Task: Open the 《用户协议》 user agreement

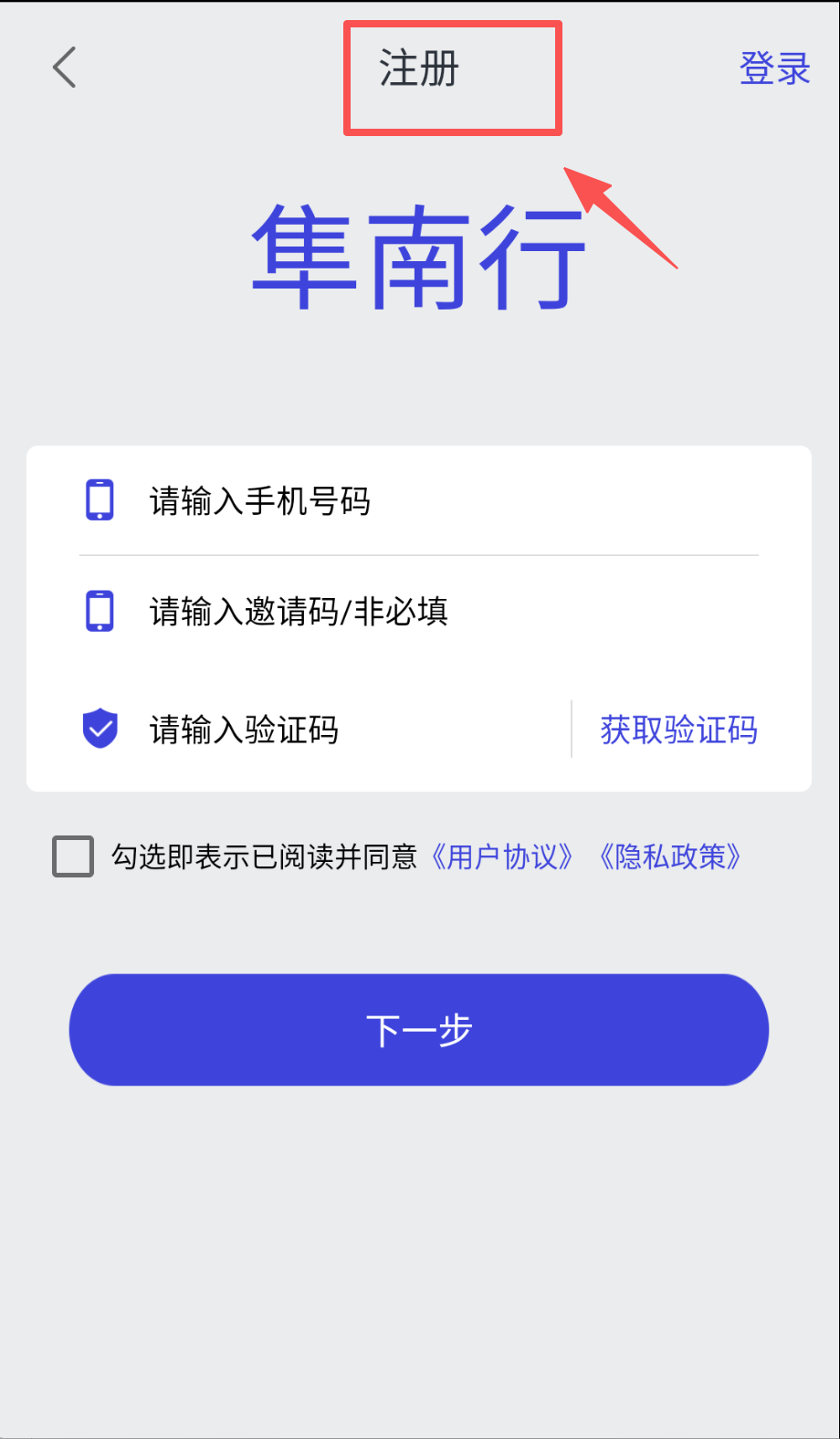Action: 502,856
